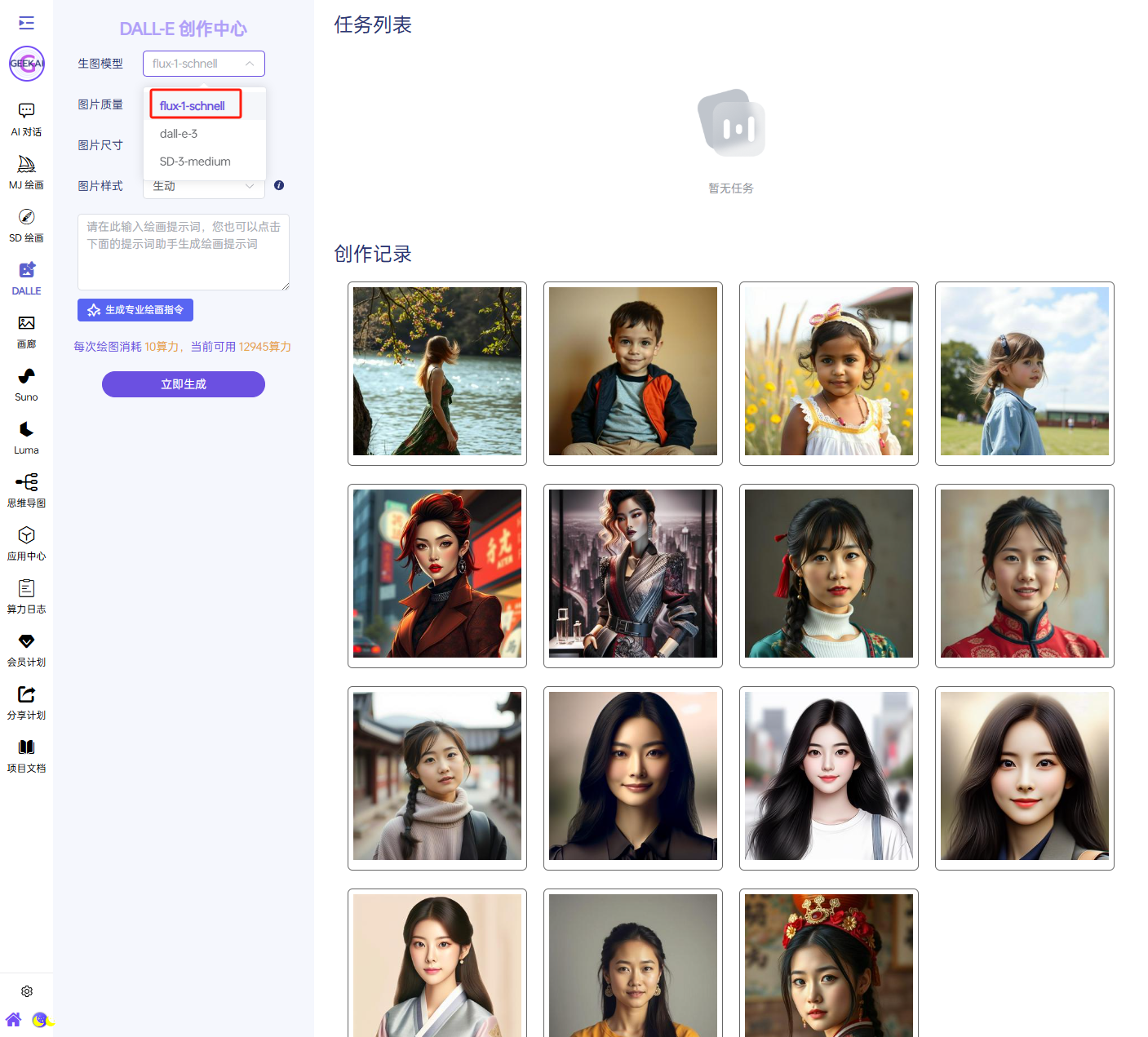Screen dimensions: 1148x1037
Task: Open 应用中心
Action: pos(26,543)
